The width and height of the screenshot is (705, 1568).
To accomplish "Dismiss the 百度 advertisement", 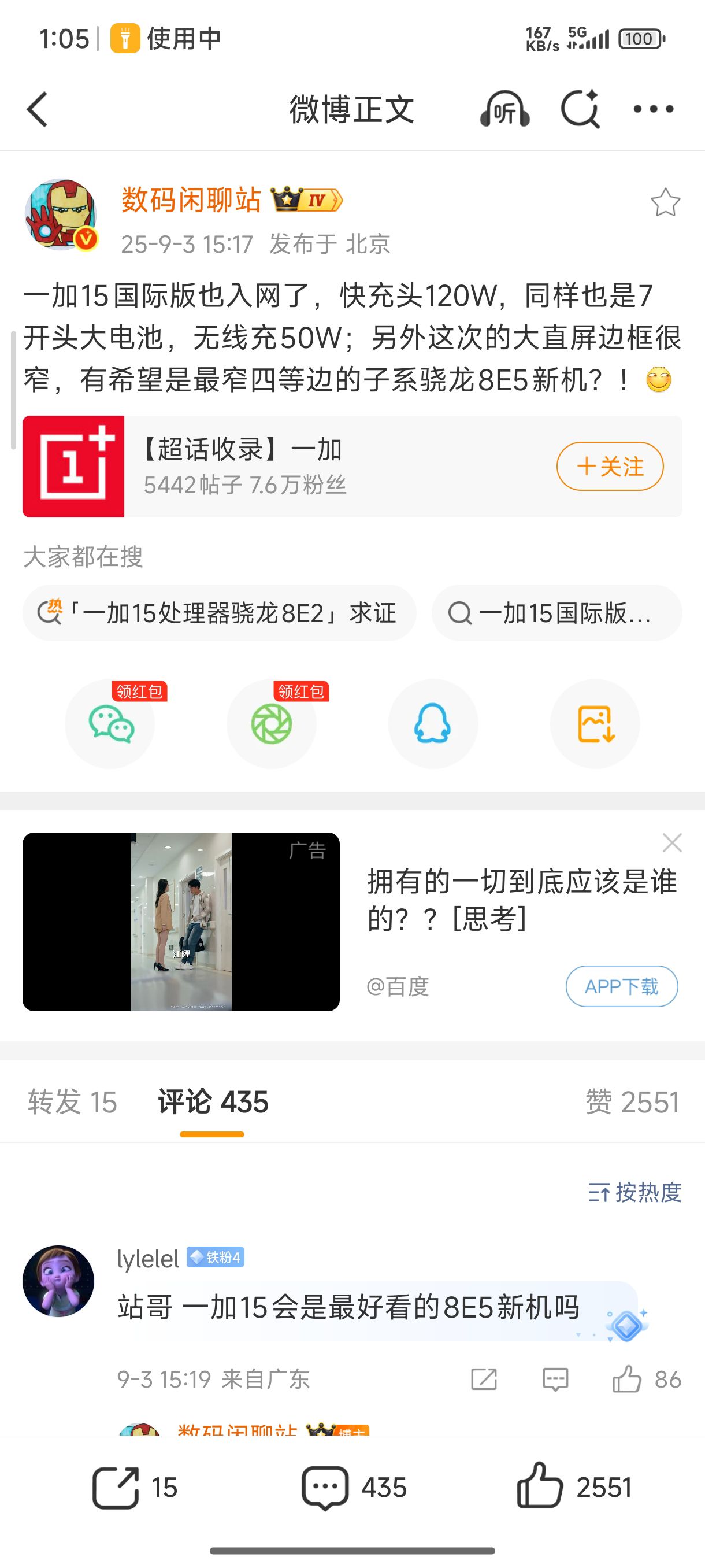I will pos(671,843).
